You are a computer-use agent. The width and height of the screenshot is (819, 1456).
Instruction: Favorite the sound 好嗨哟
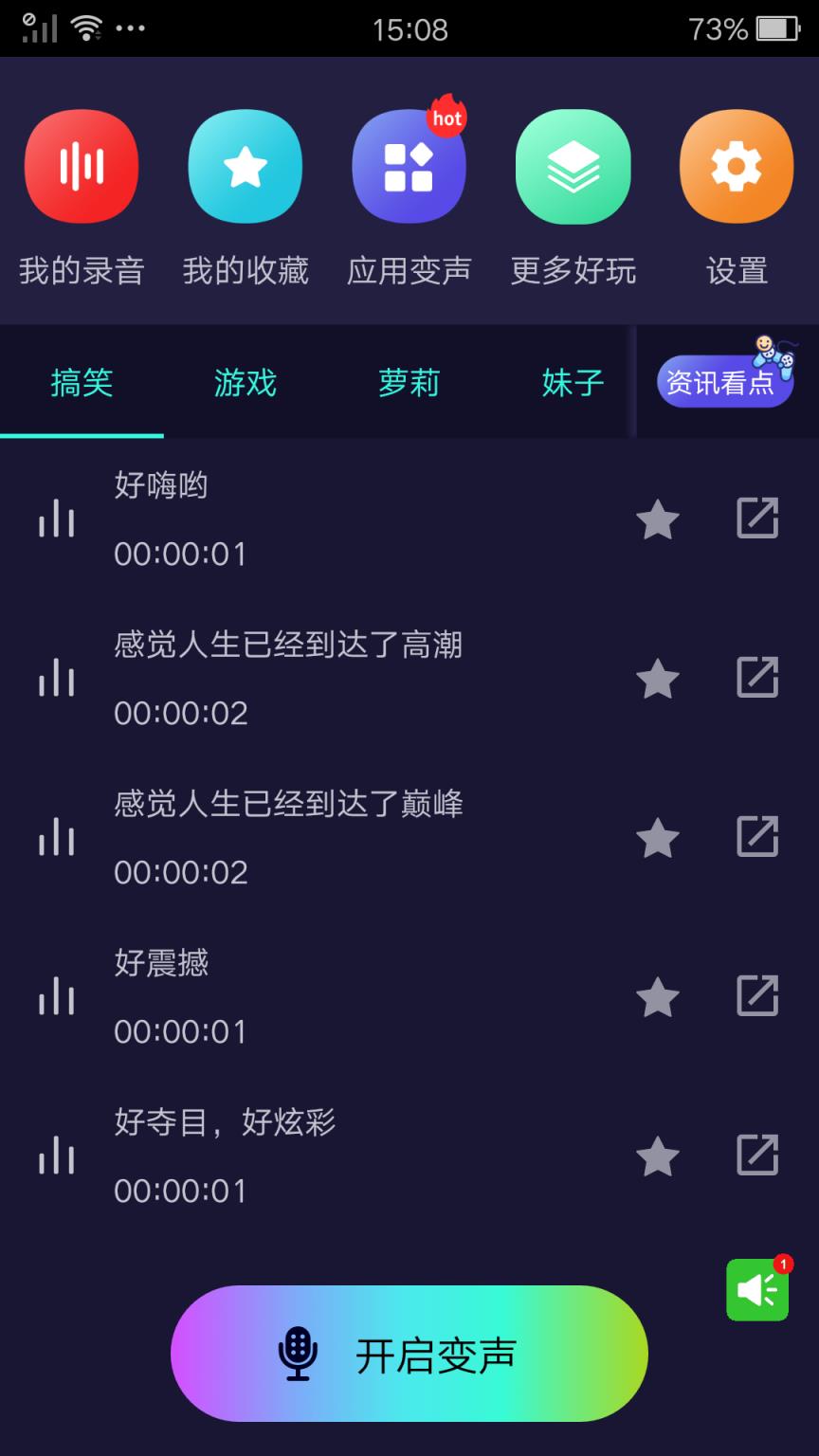click(658, 519)
